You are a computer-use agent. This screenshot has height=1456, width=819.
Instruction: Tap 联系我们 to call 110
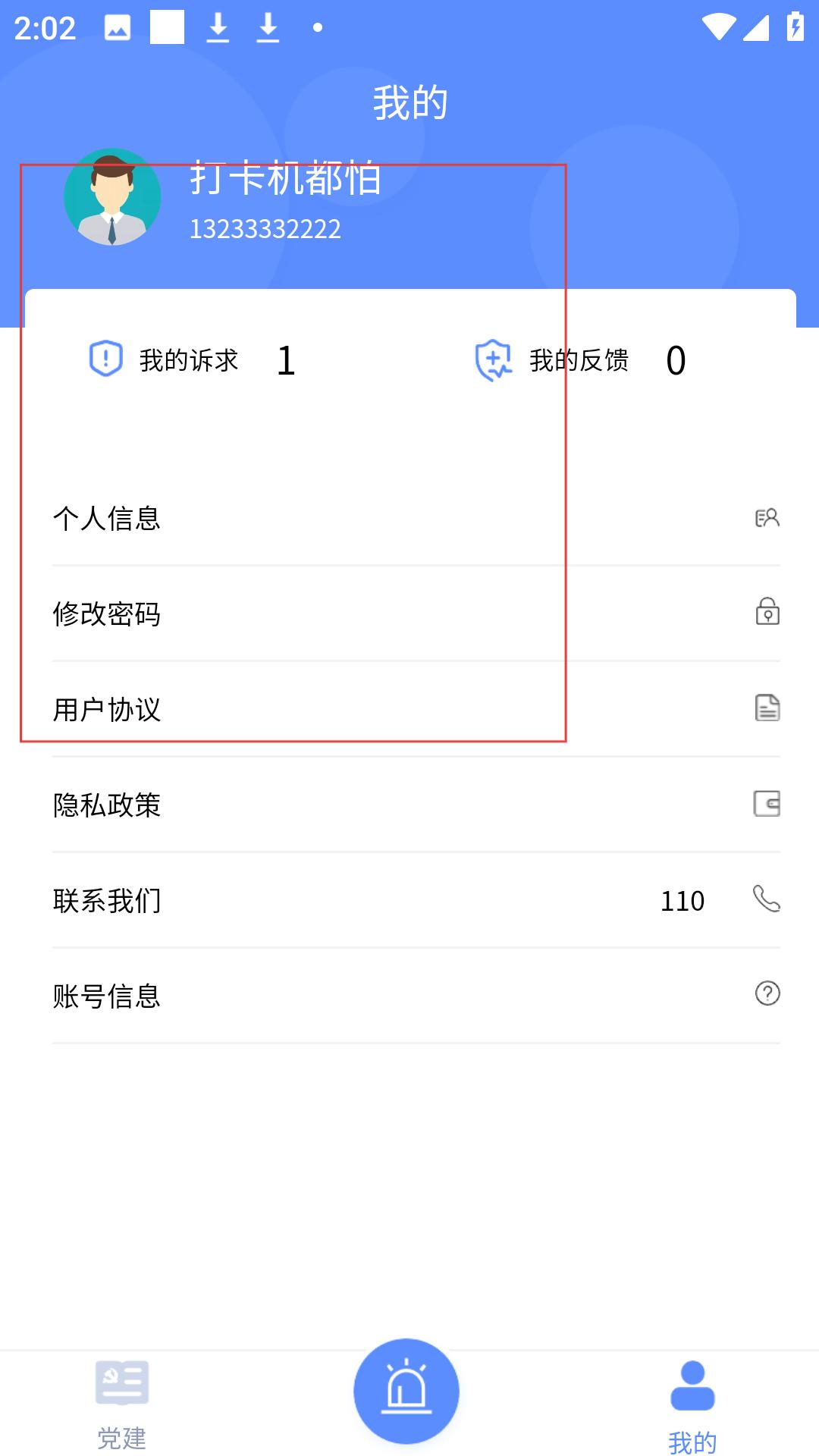416,900
